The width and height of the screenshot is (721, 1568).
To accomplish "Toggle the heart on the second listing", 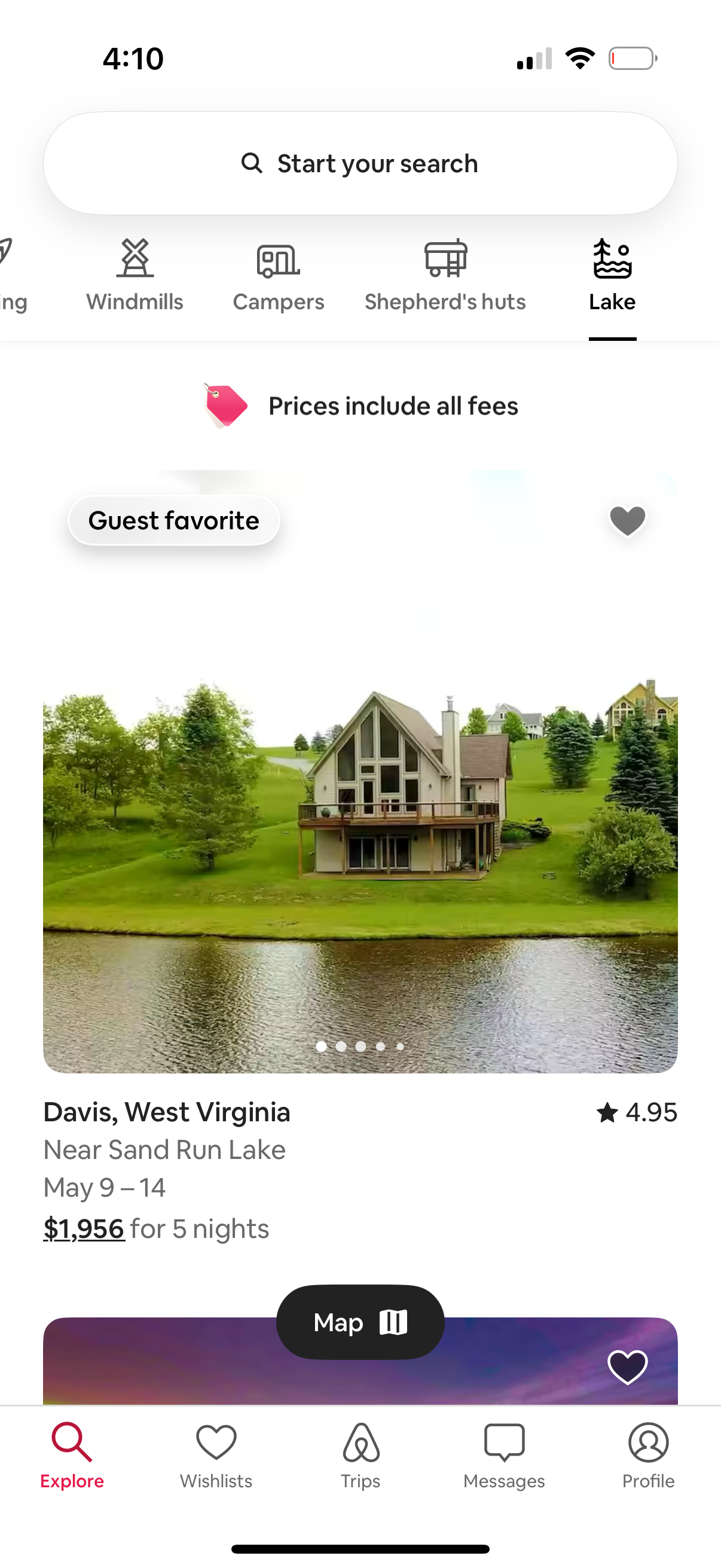I will 627,1368.
